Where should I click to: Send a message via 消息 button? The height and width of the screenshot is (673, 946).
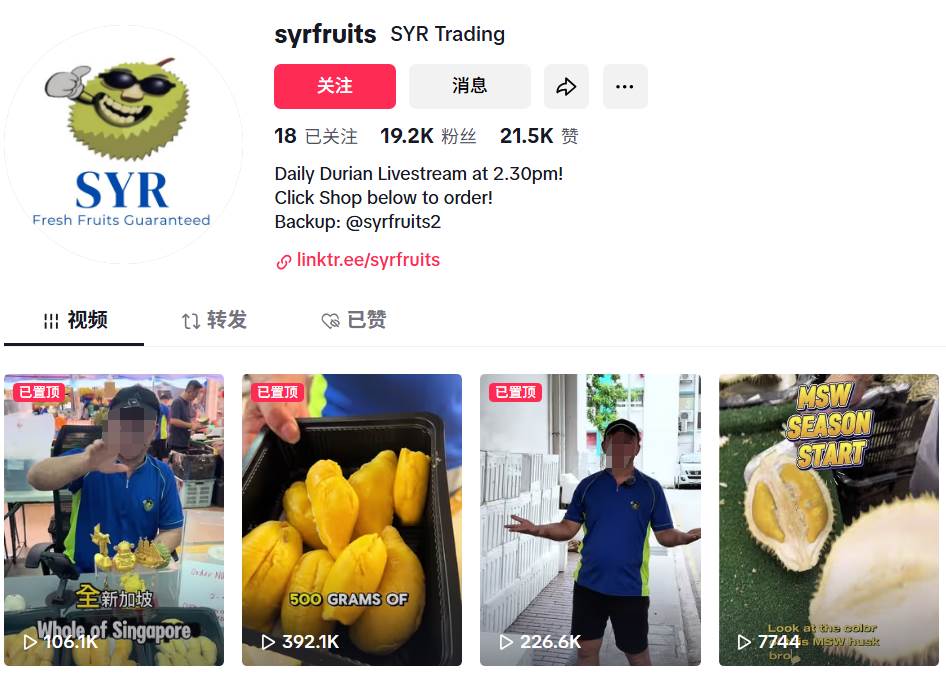(x=469, y=87)
